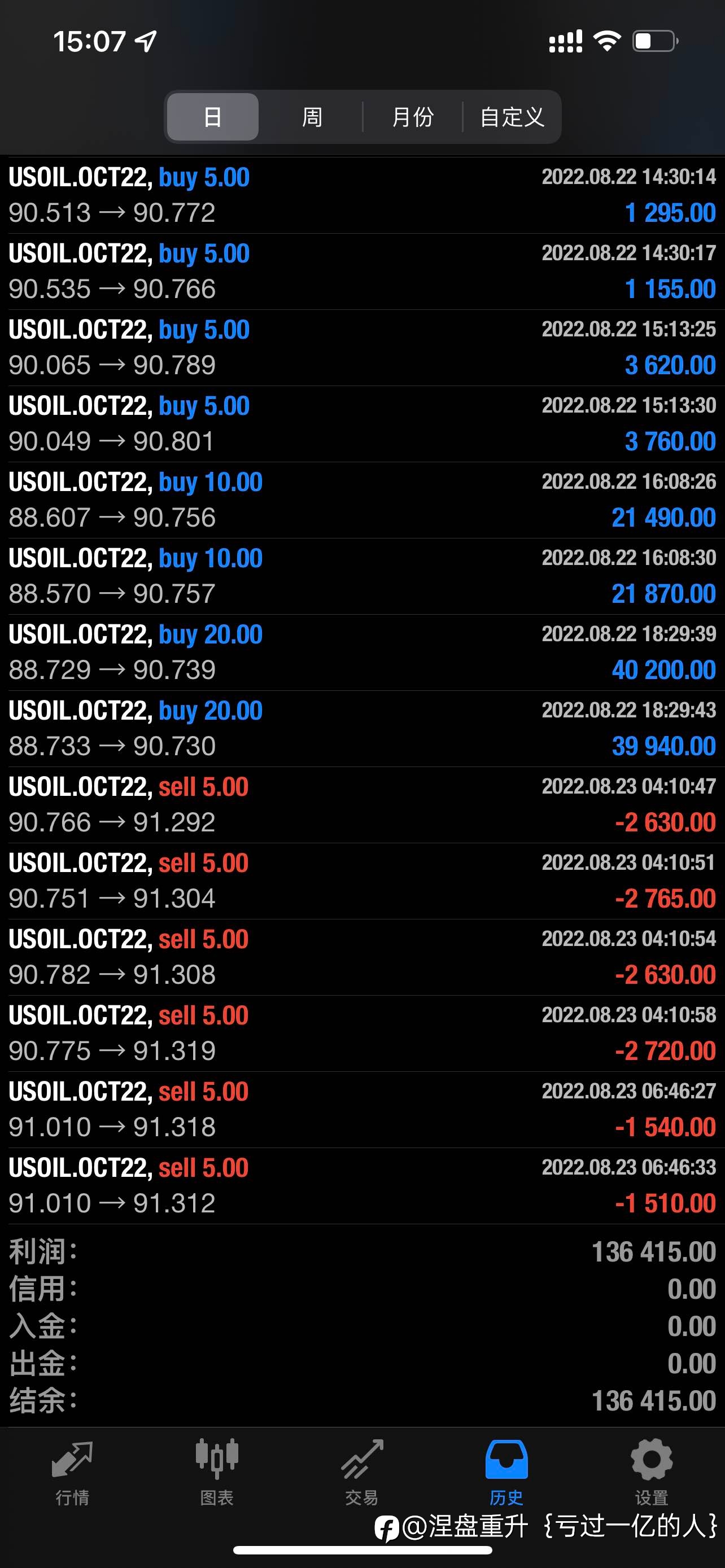Select the 日 period segment
Viewport: 725px width, 1568px height.
pos(212,117)
